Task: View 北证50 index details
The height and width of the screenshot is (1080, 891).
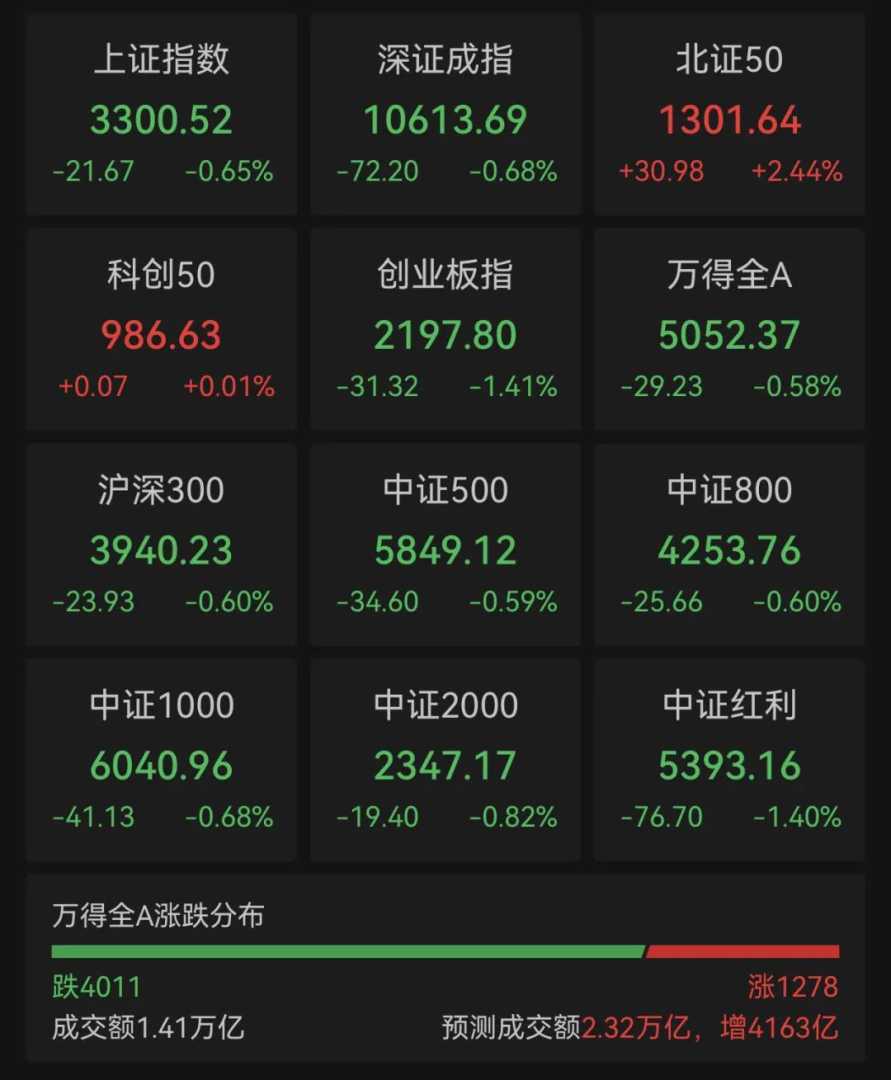Action: [x=729, y=115]
